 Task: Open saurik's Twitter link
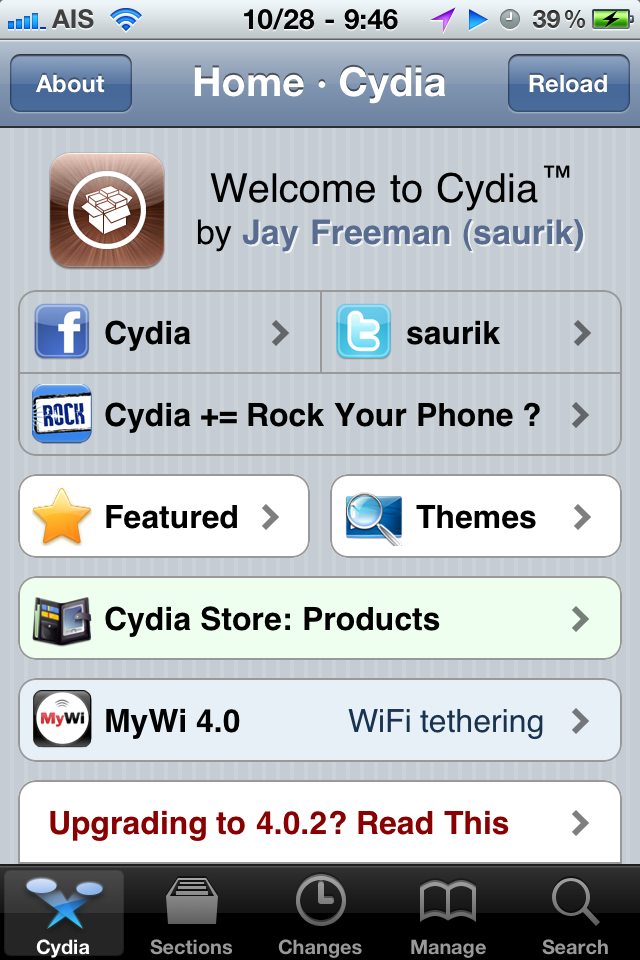tap(471, 333)
